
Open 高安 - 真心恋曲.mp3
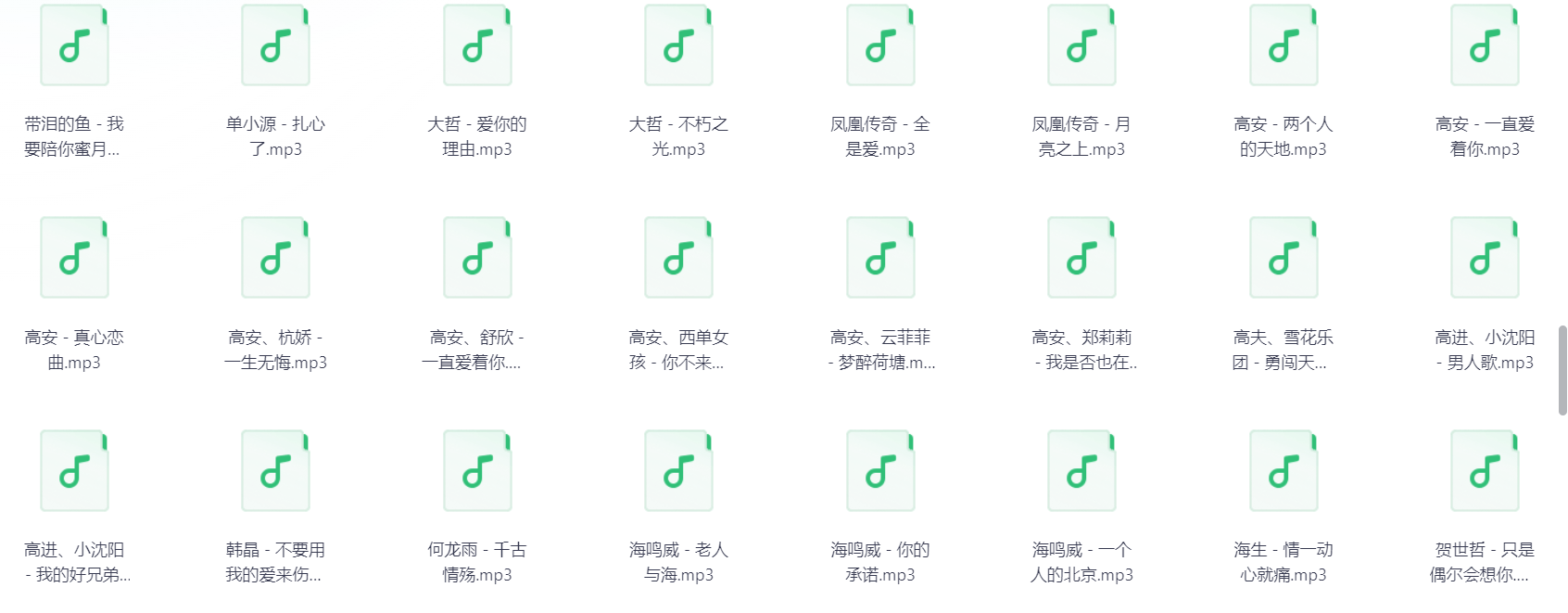(x=74, y=259)
